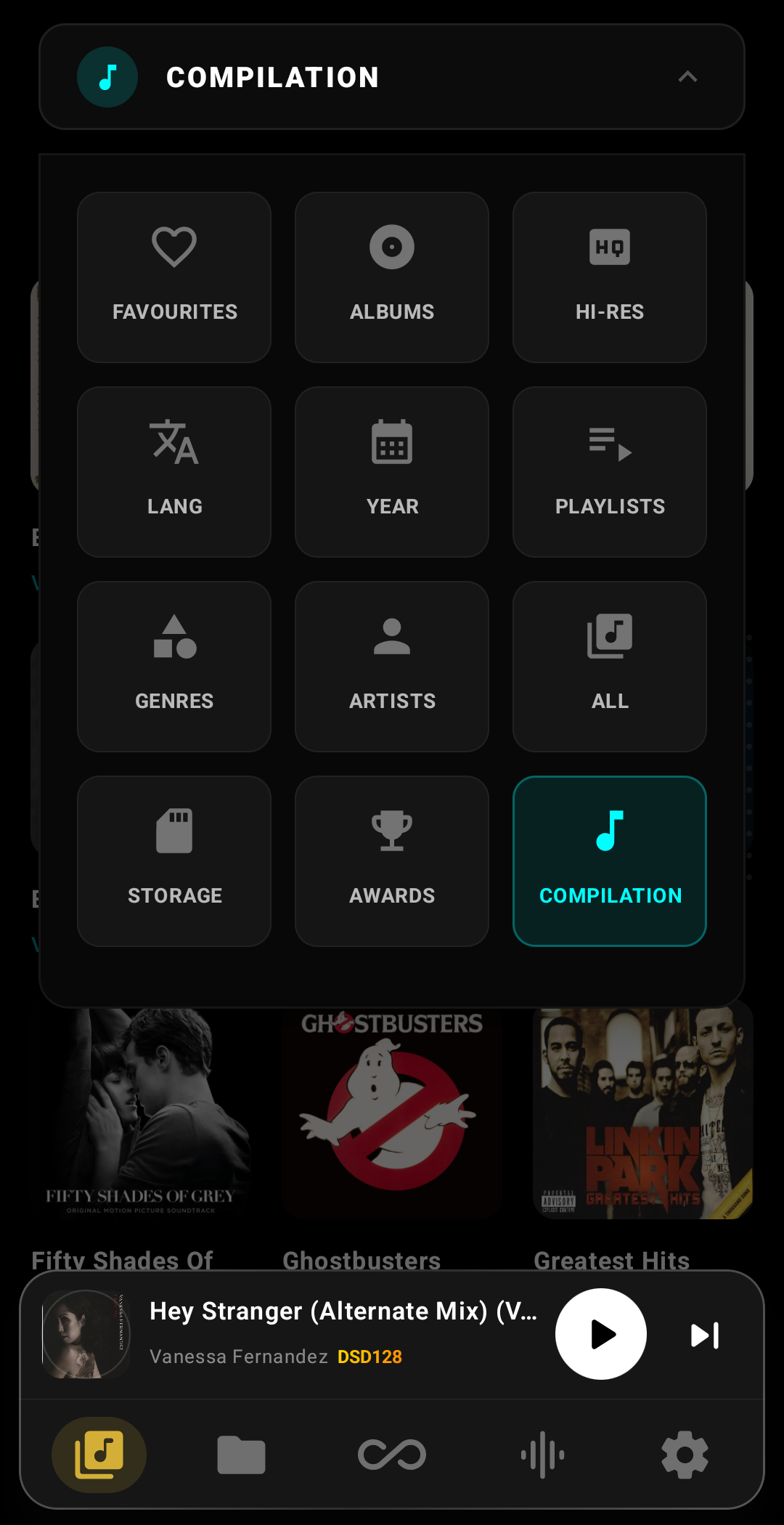
Task: Skip to the next track
Action: pos(703,1333)
